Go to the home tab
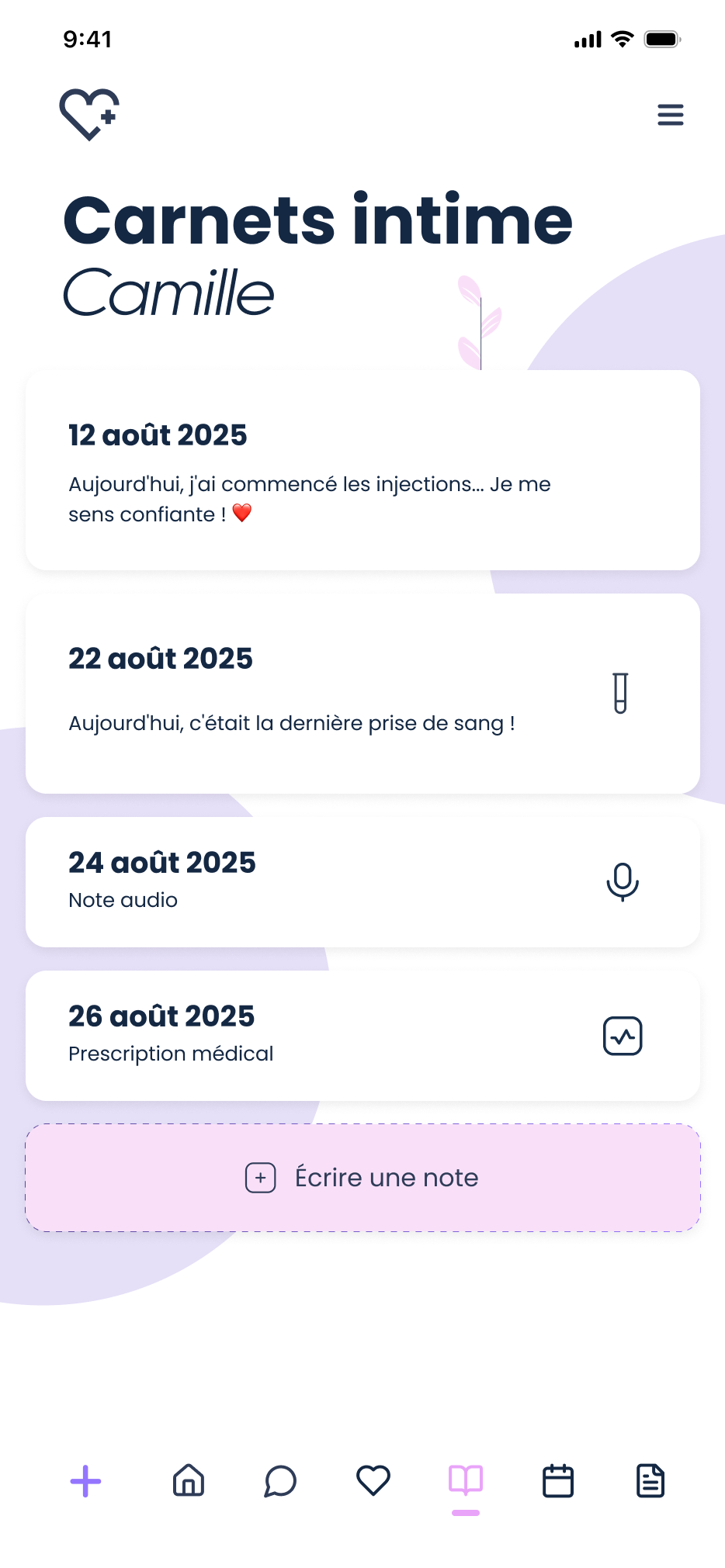Image resolution: width=725 pixels, height=1568 pixels. coord(189,1480)
